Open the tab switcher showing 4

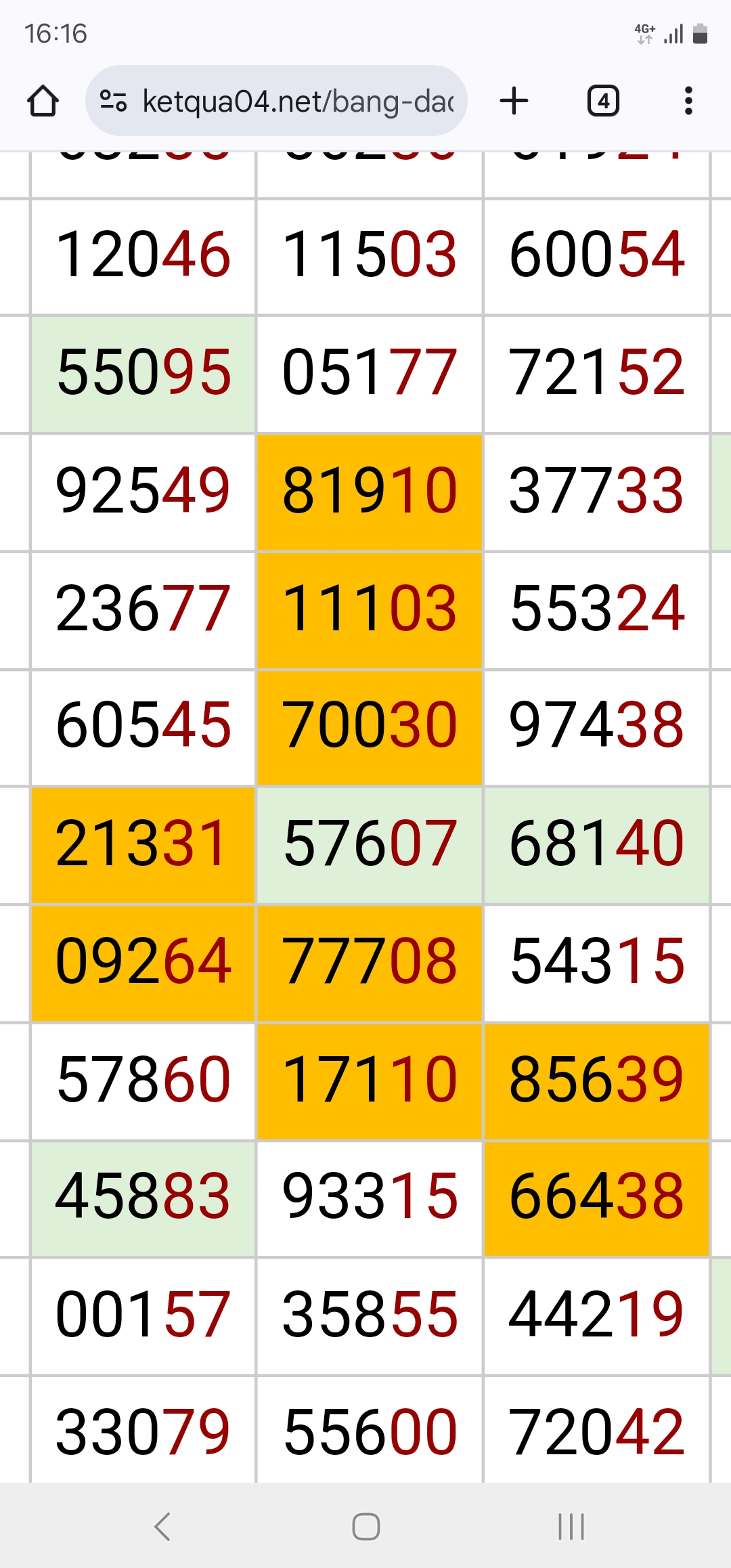pyautogui.click(x=603, y=101)
